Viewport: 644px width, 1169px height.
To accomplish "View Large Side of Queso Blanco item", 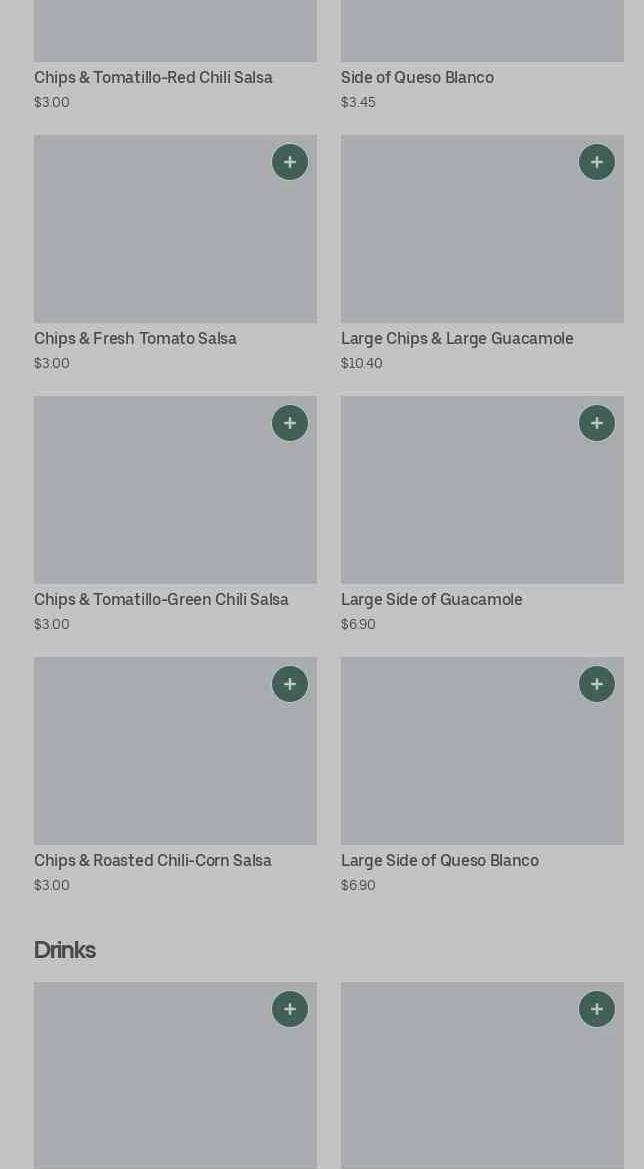I will click(439, 861).
